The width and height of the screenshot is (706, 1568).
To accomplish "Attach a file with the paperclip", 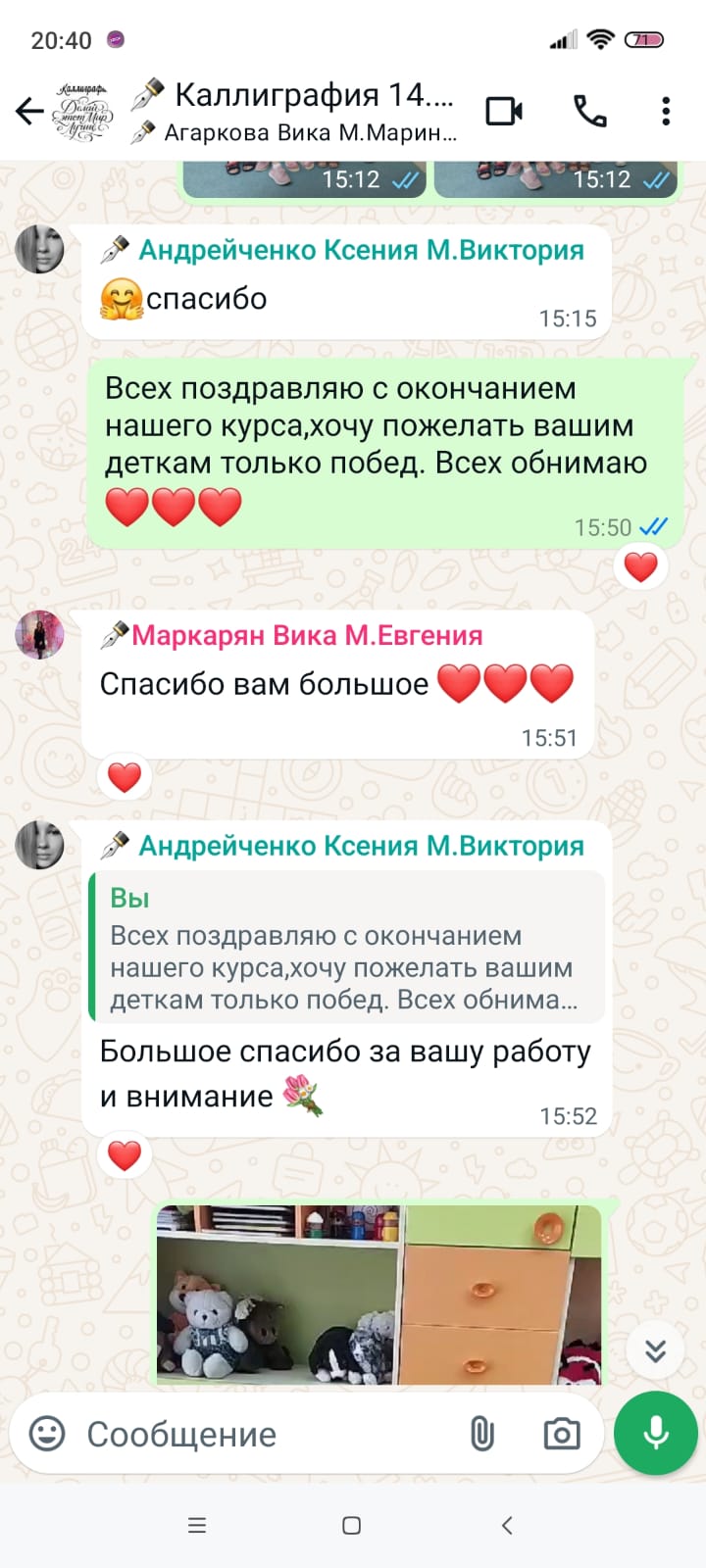I will 481,1435.
